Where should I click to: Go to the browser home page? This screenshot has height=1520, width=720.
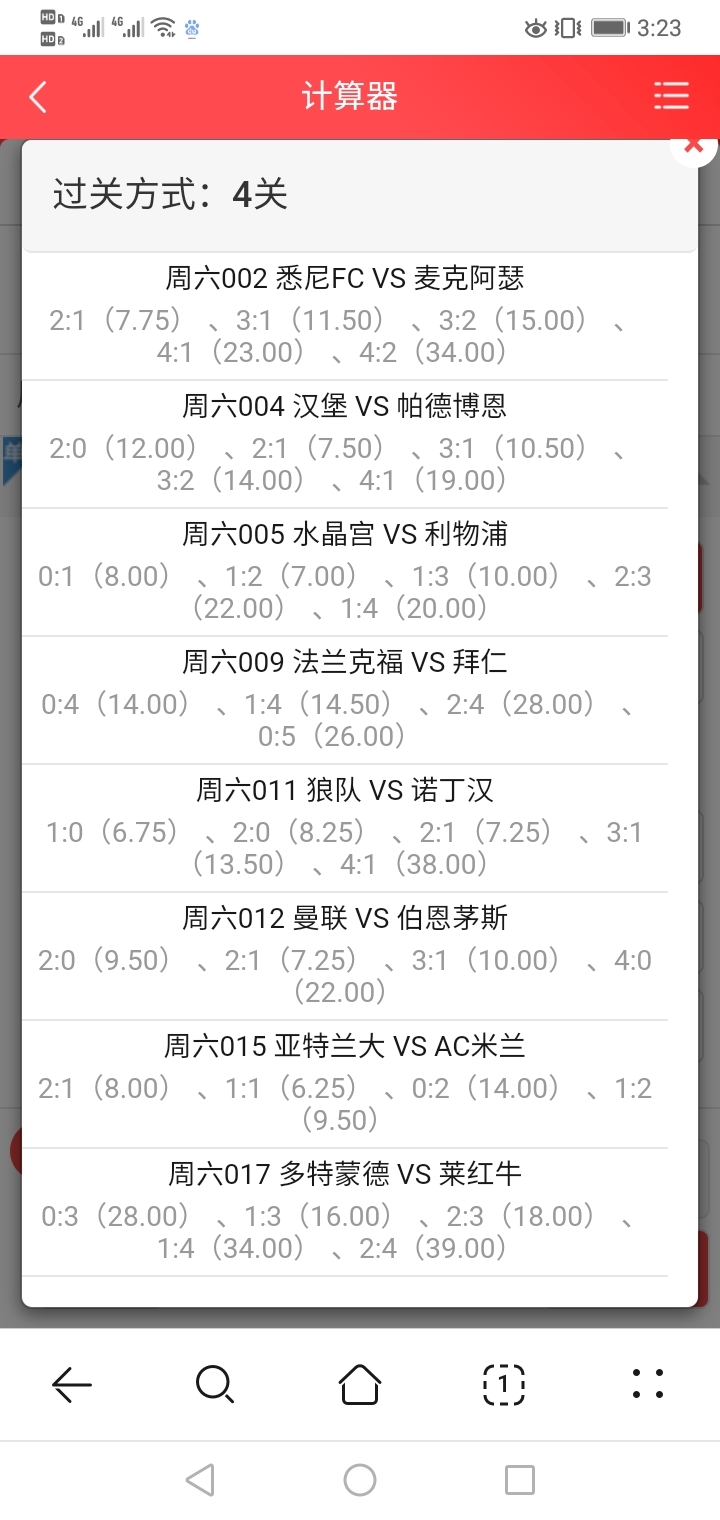pos(360,1385)
